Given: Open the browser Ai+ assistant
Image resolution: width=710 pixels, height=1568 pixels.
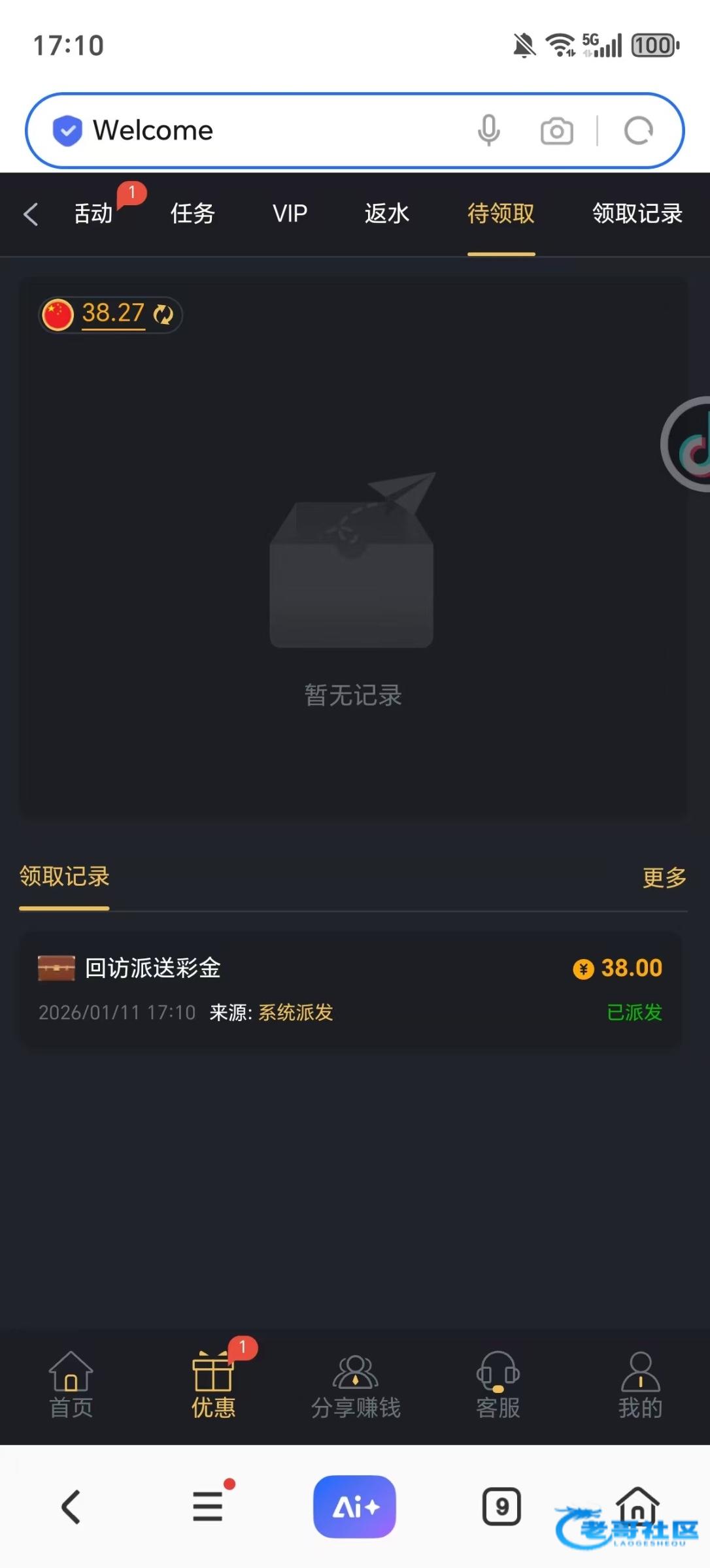Looking at the screenshot, I should click(354, 1507).
